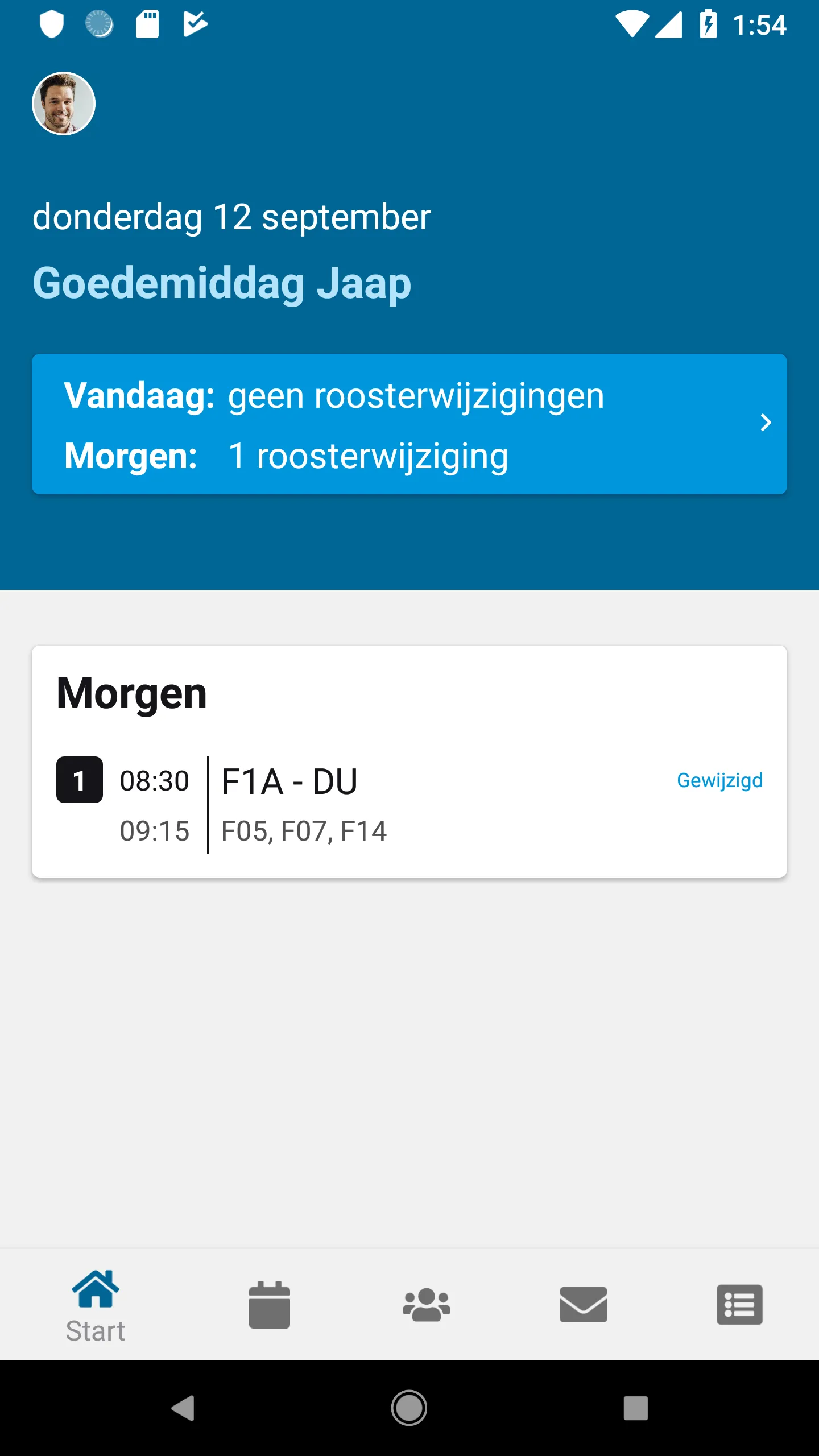Open the roosterwijzigingen banner
The width and height of the screenshot is (819, 1456).
point(409,424)
